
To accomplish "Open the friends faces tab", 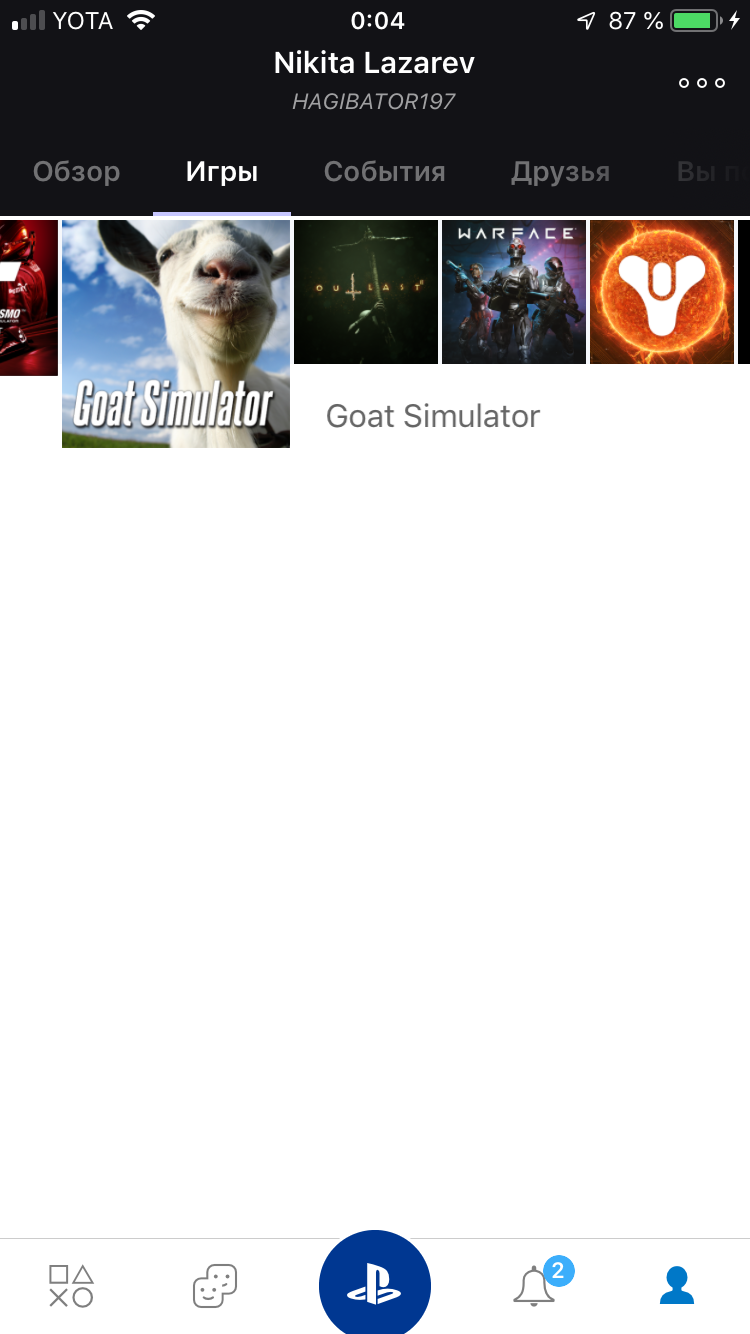I will (x=215, y=1286).
